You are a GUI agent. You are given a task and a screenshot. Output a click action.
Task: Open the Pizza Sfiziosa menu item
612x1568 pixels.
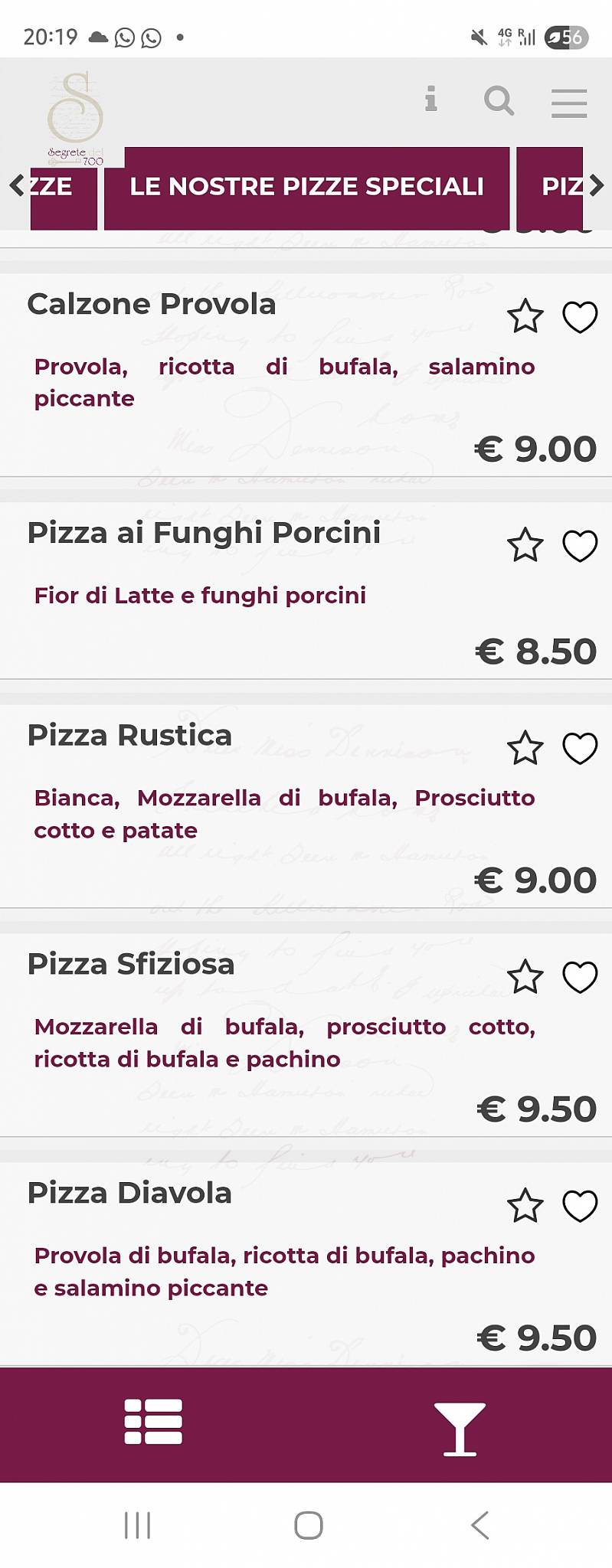coord(130,965)
